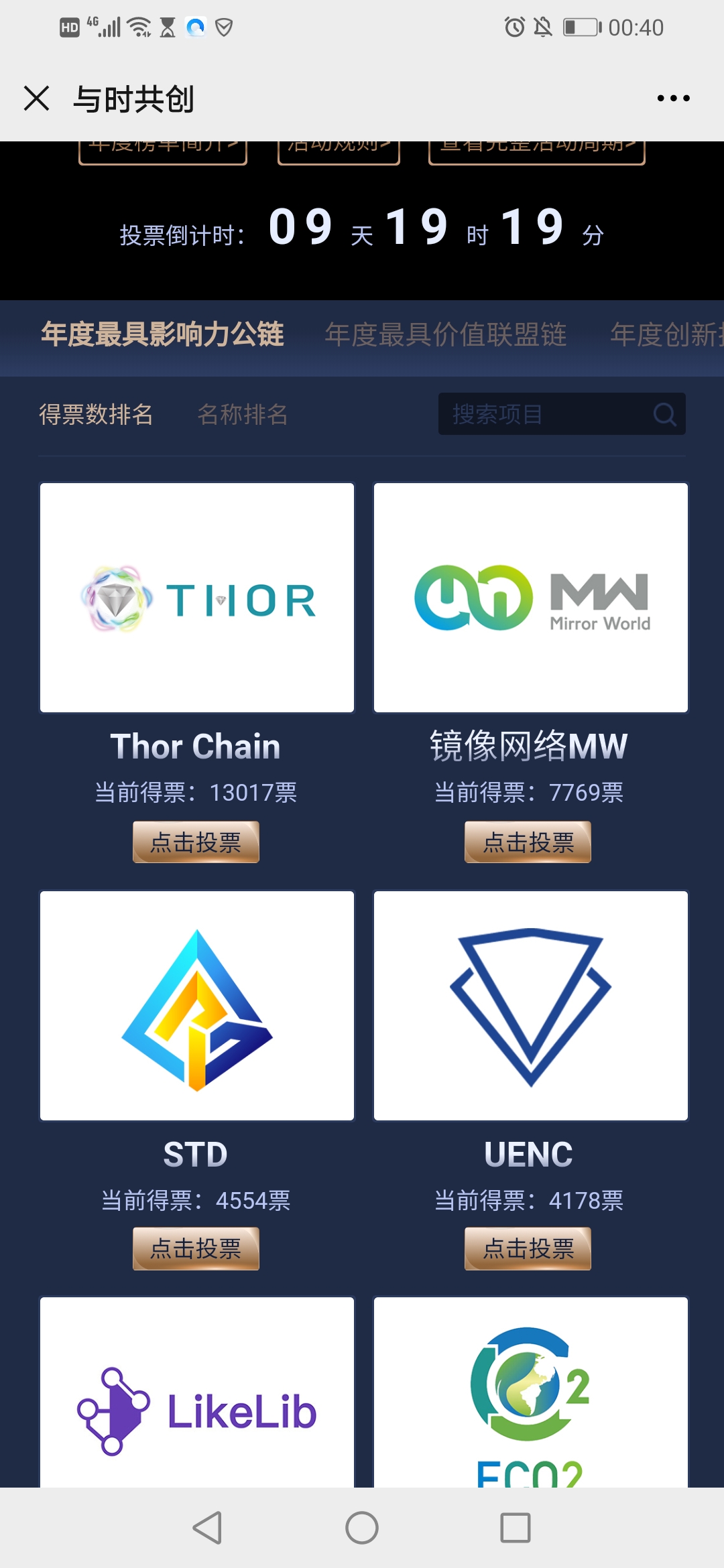
Task: Go back with system back button
Action: pos(207,1528)
